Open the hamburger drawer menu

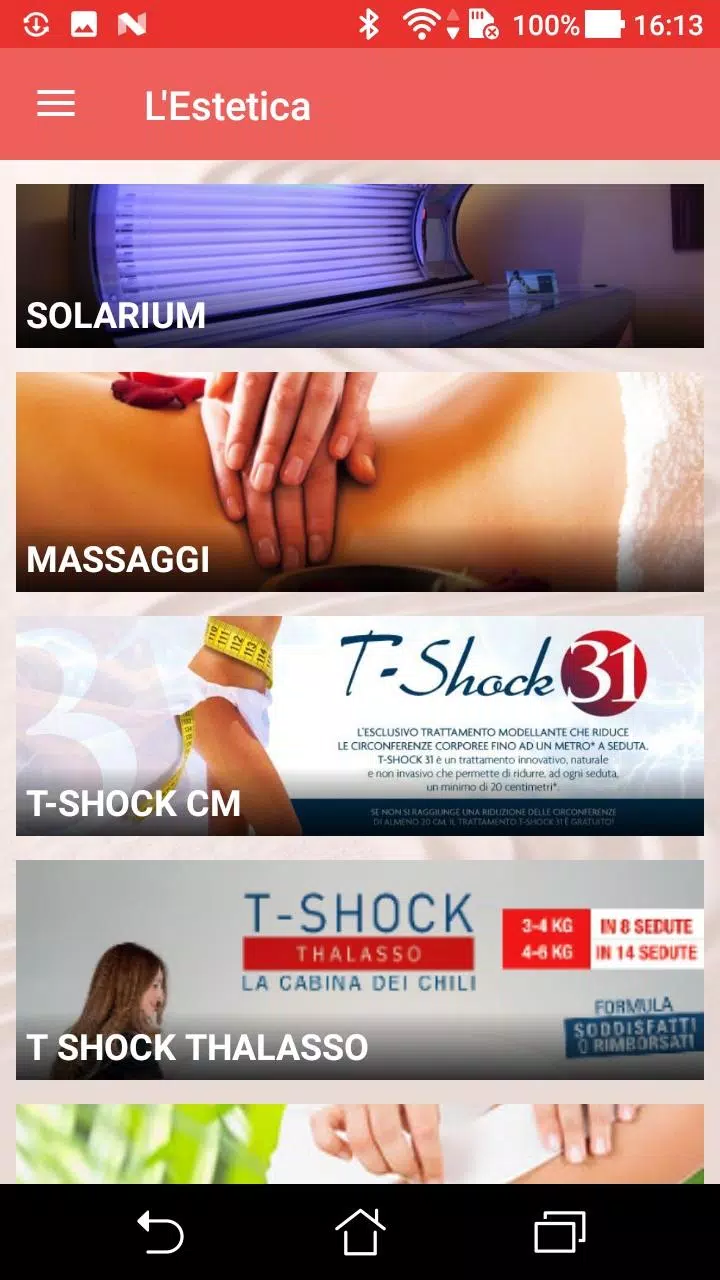(x=56, y=104)
